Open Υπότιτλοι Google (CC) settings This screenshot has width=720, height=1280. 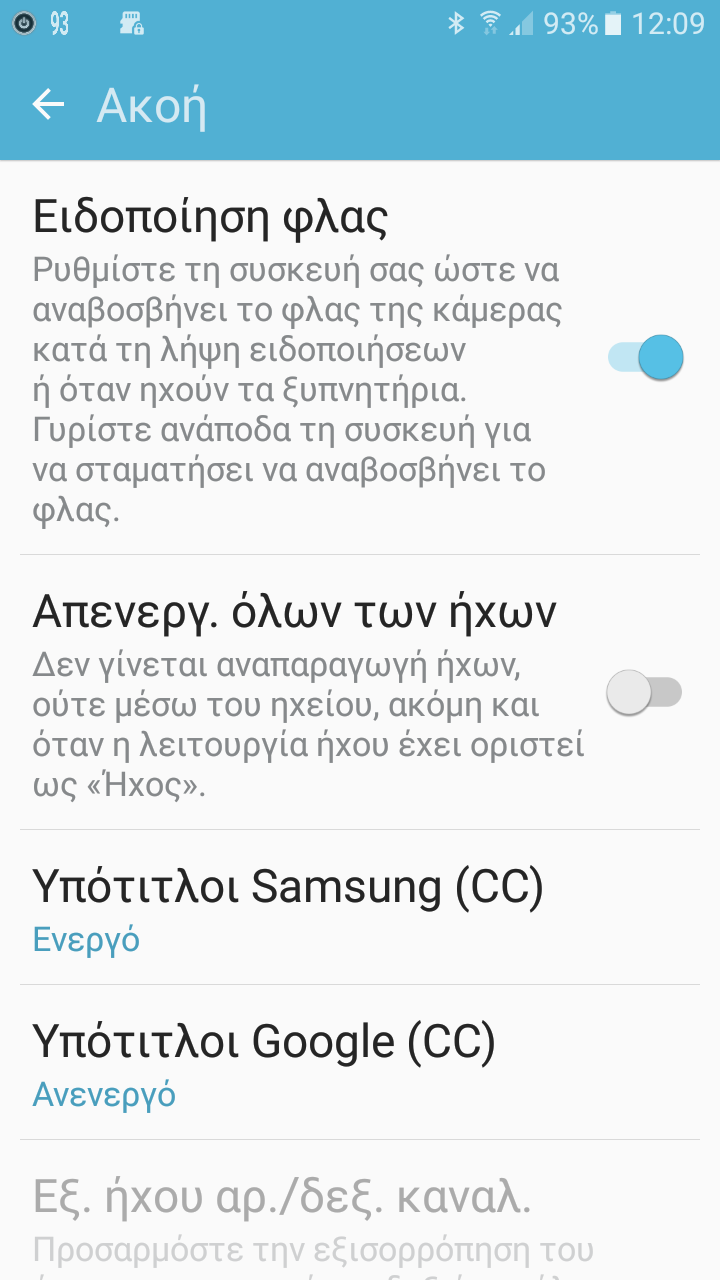pyautogui.click(x=360, y=1062)
